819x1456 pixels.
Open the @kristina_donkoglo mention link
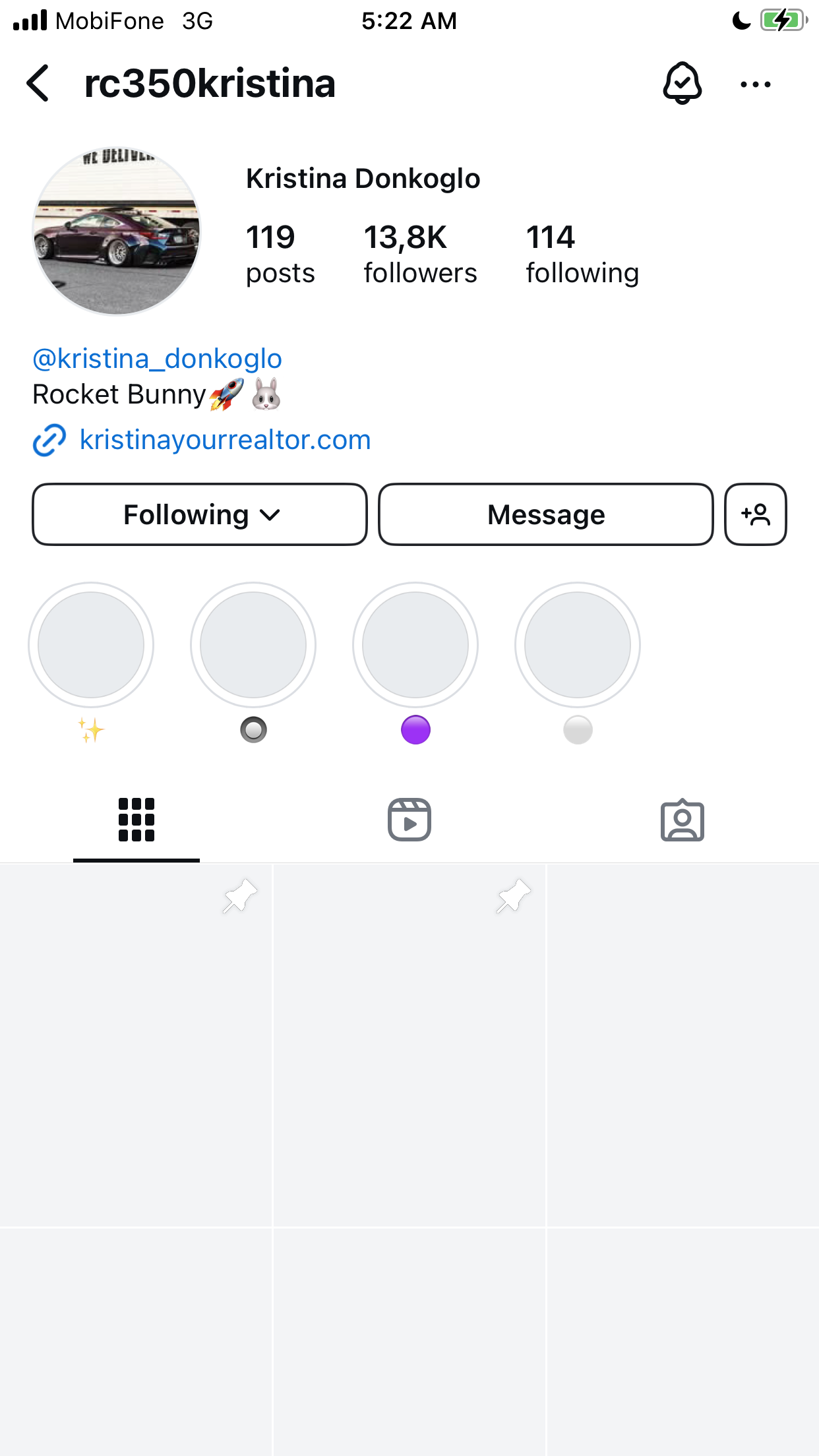[157, 359]
